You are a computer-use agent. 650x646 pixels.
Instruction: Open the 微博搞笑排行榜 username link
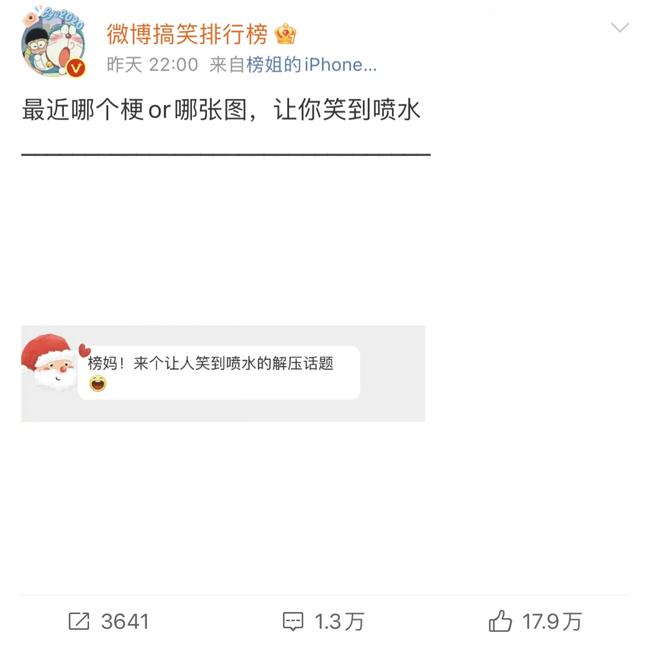click(x=187, y=34)
